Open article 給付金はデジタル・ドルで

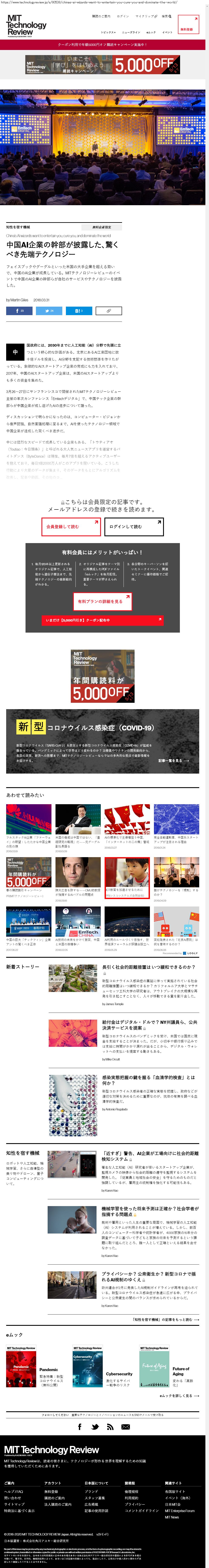[149, 1025]
